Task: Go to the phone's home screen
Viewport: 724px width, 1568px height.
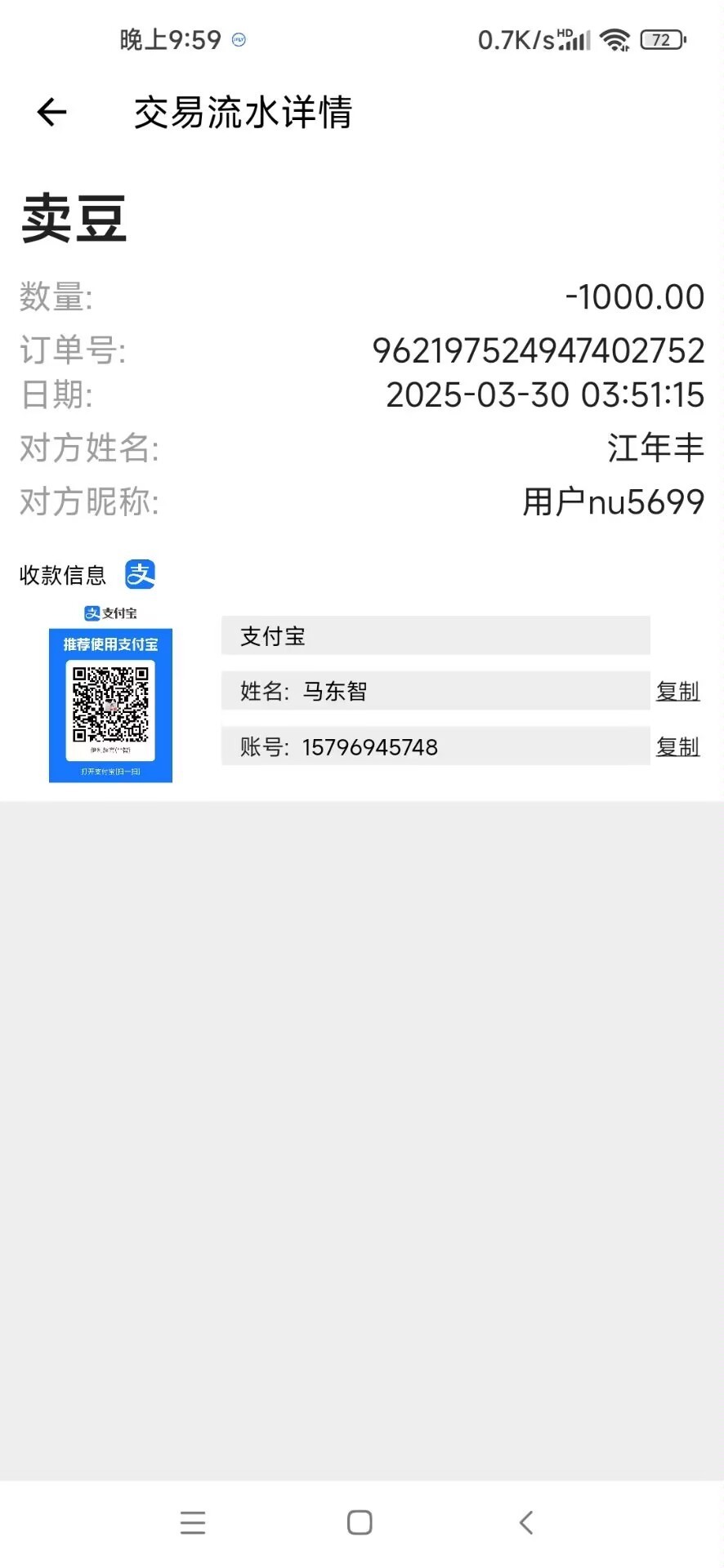Action: (360, 1522)
